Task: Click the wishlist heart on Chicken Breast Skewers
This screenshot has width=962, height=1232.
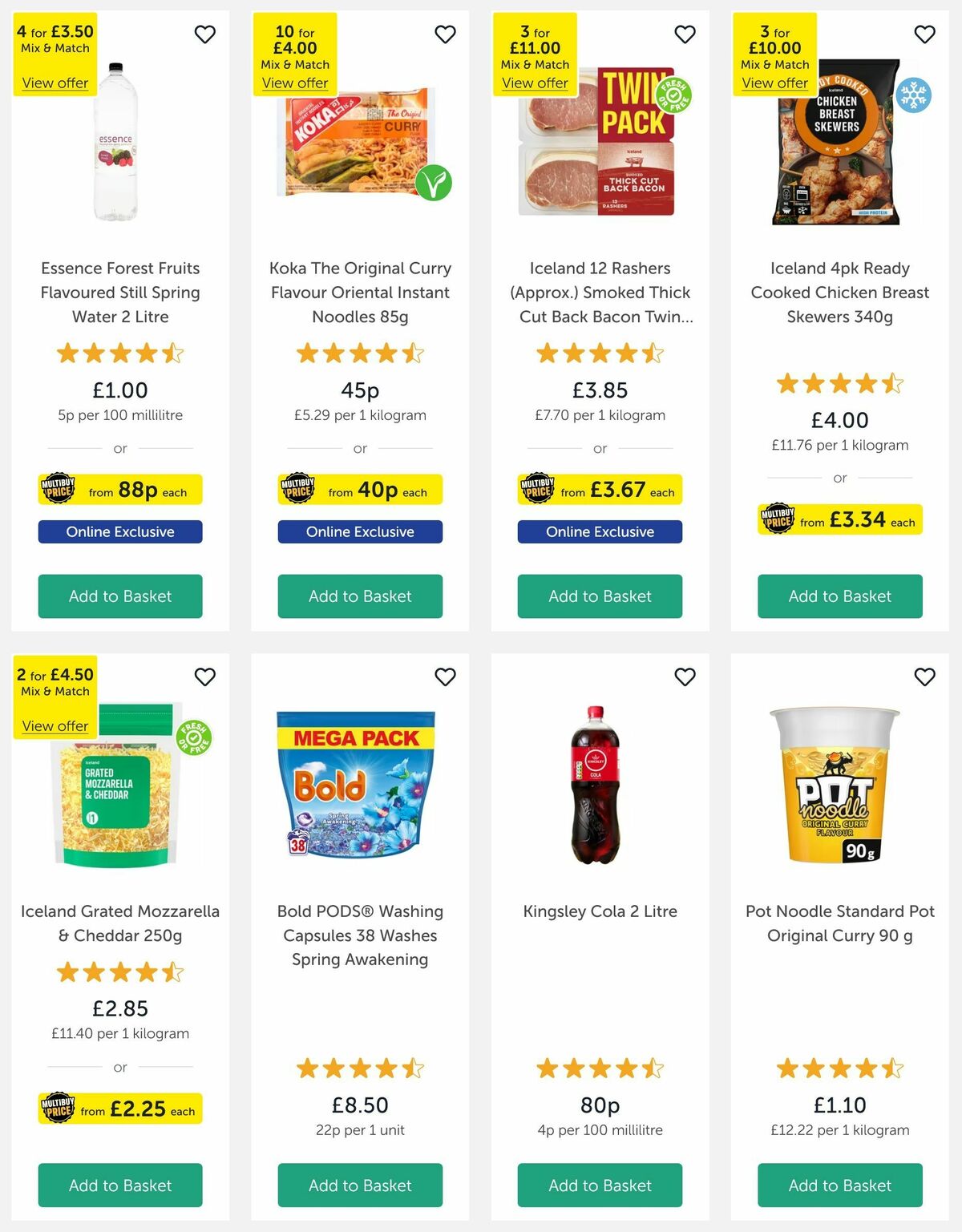Action: click(x=924, y=34)
